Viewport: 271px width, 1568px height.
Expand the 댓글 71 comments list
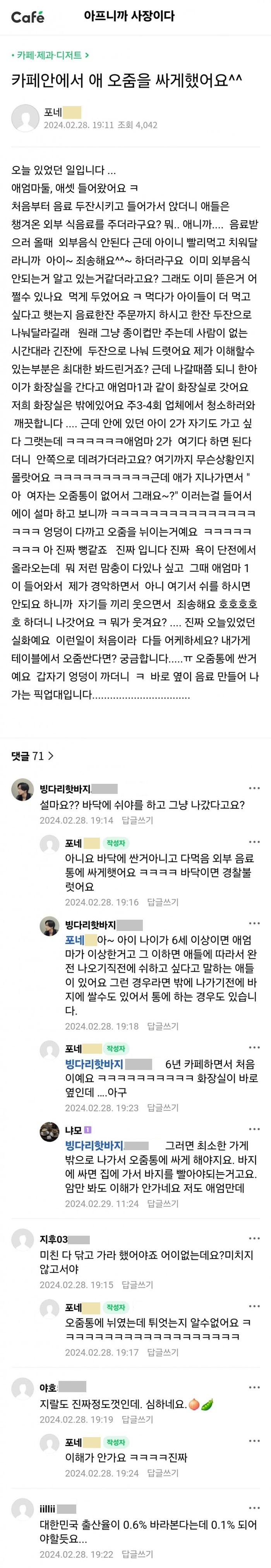tap(32, 756)
